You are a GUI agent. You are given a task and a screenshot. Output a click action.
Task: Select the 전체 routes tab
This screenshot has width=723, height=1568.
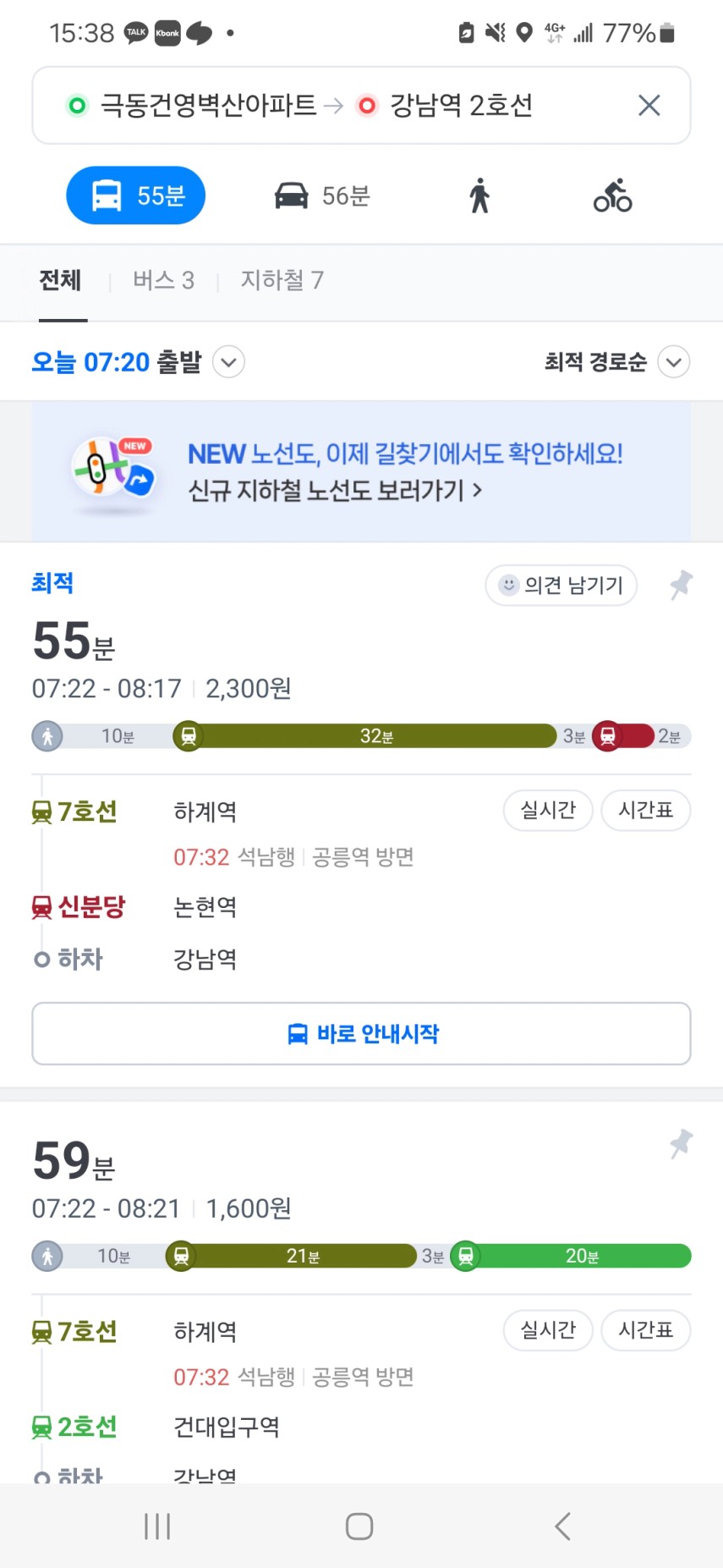[x=60, y=280]
